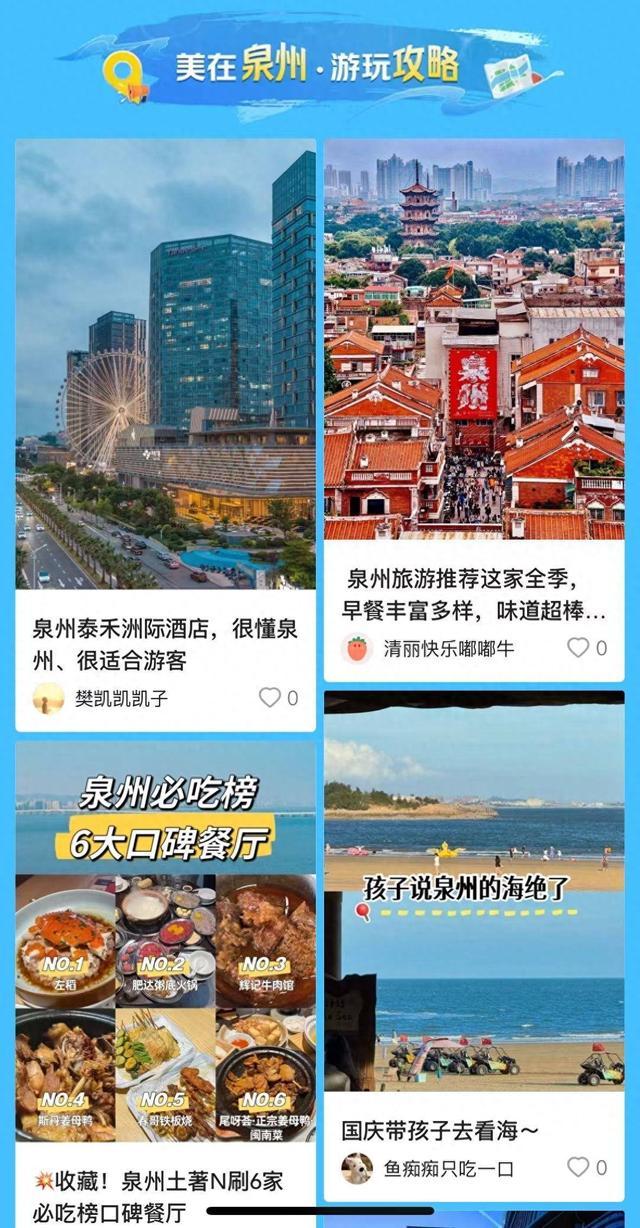Like the post by 樊凯凯凯子
Screen dimensions: 640x1228
270,698
